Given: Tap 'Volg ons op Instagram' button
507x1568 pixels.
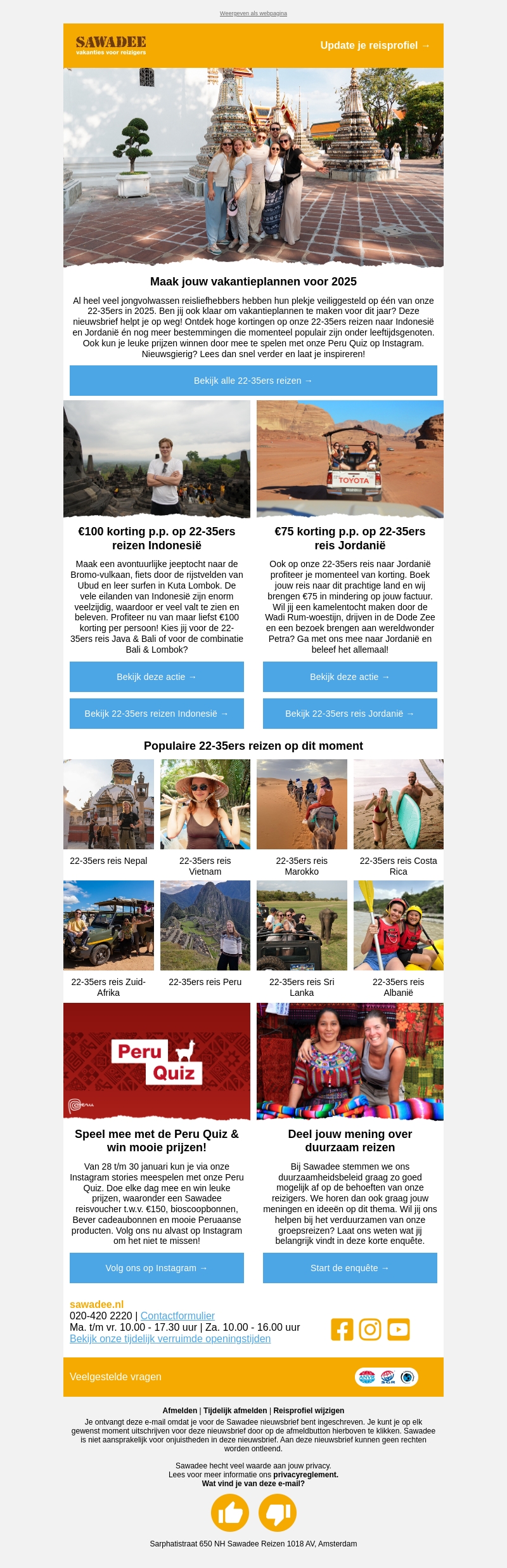Looking at the screenshot, I should 157,1268.
